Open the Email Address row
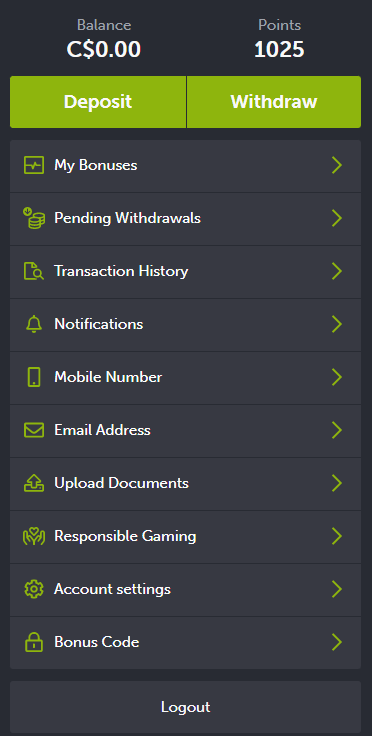The width and height of the screenshot is (372, 736). 185,431
